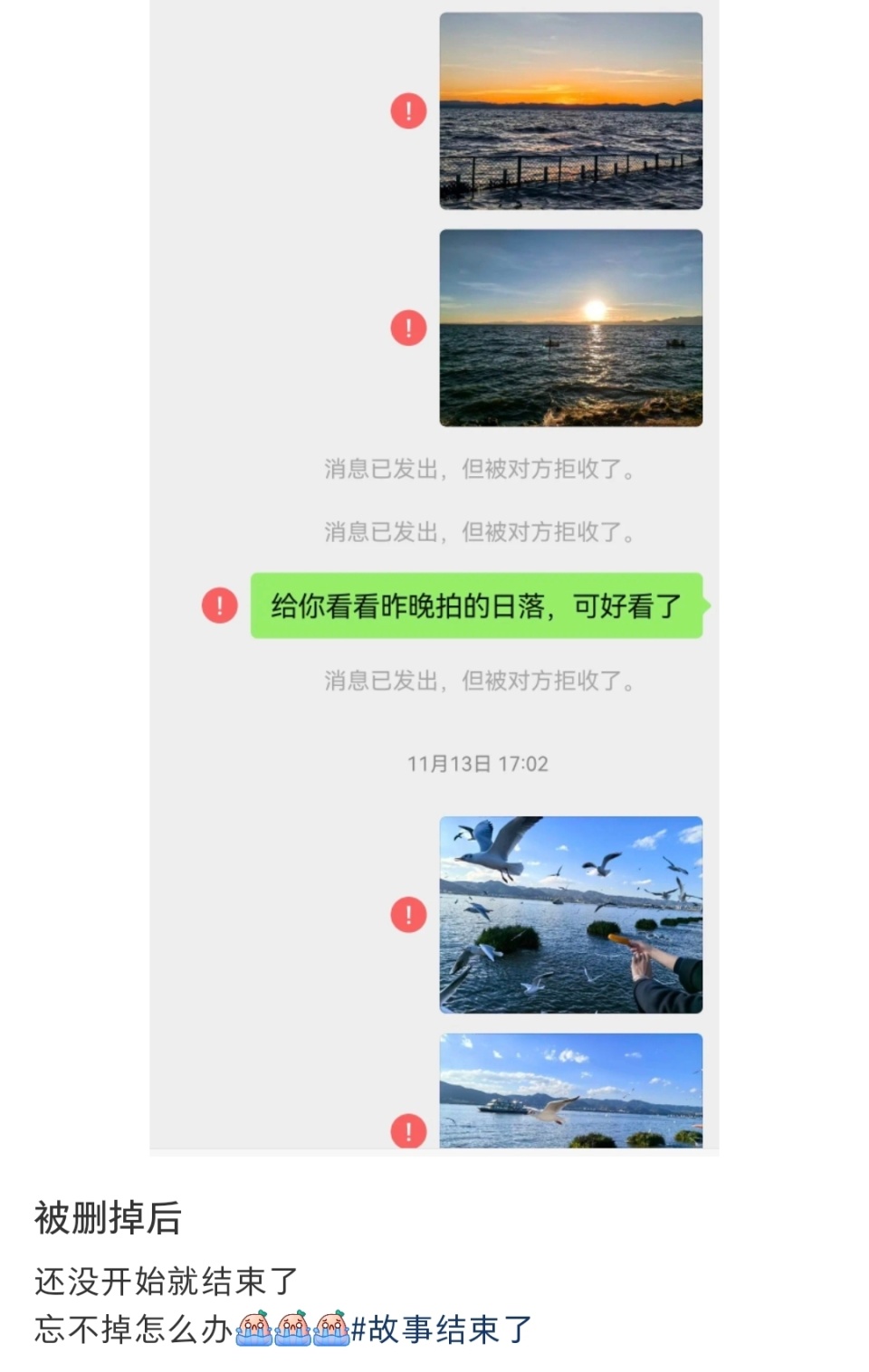View the sun setting over the sea photo
Viewport: 869px width, 1372px height.
point(570,329)
